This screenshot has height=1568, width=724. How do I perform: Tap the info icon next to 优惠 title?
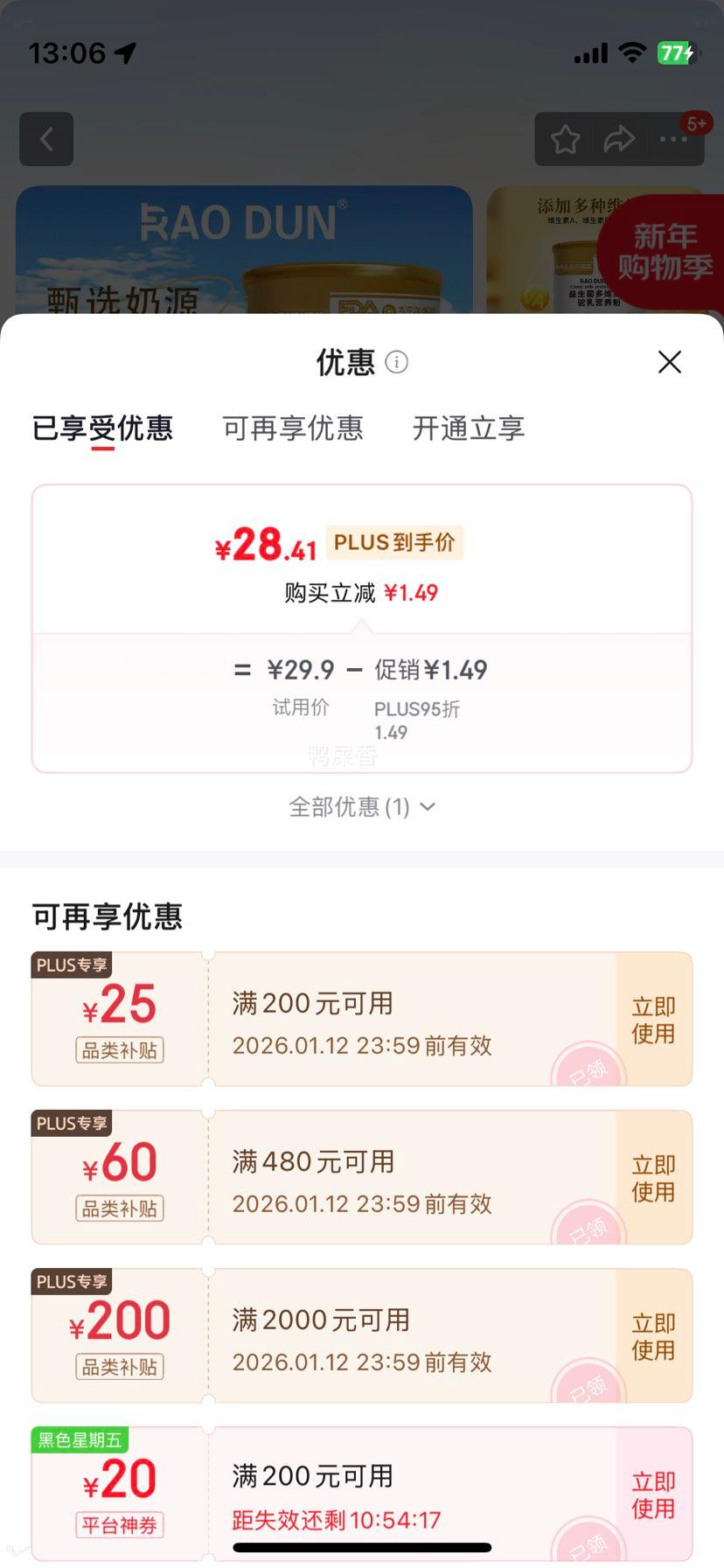(x=395, y=362)
